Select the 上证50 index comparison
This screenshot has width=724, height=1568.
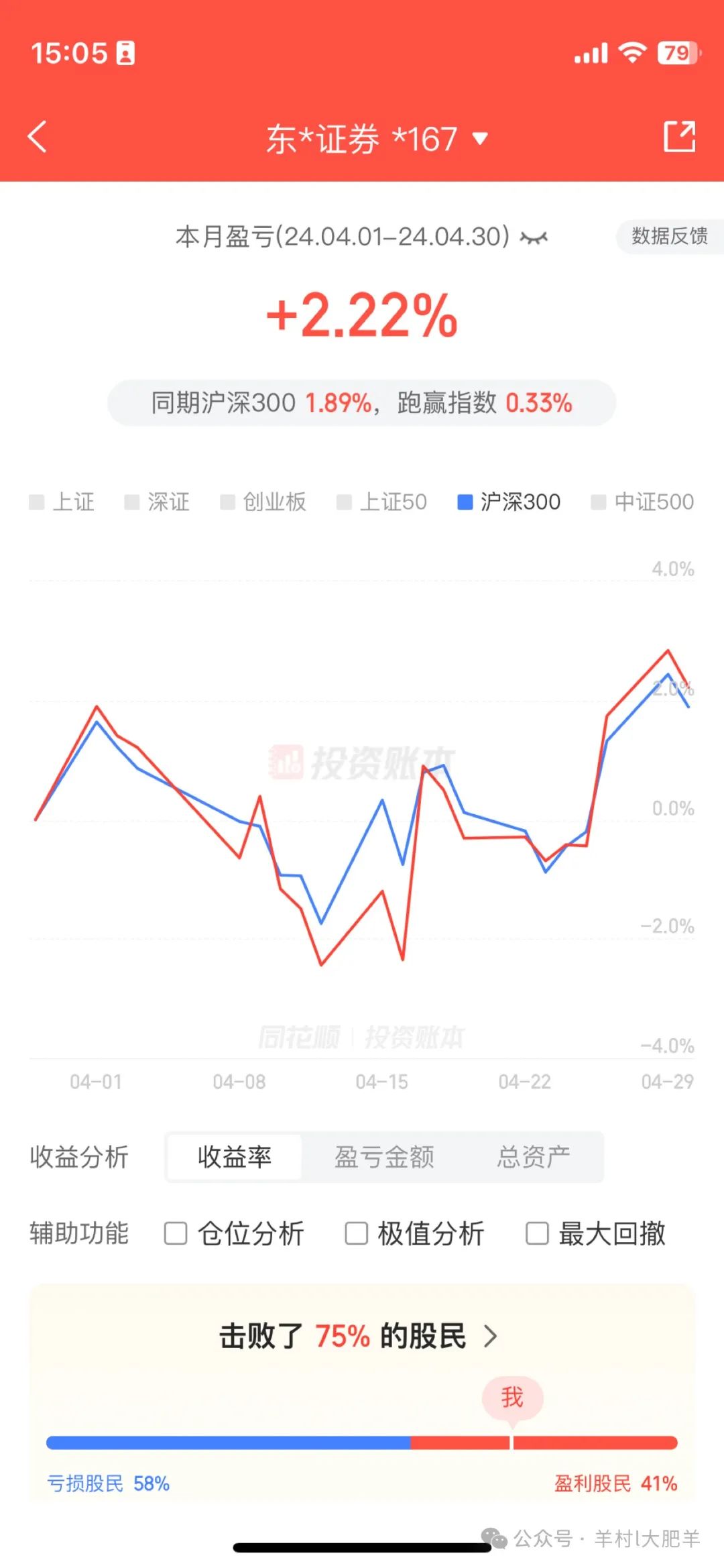coord(382,502)
